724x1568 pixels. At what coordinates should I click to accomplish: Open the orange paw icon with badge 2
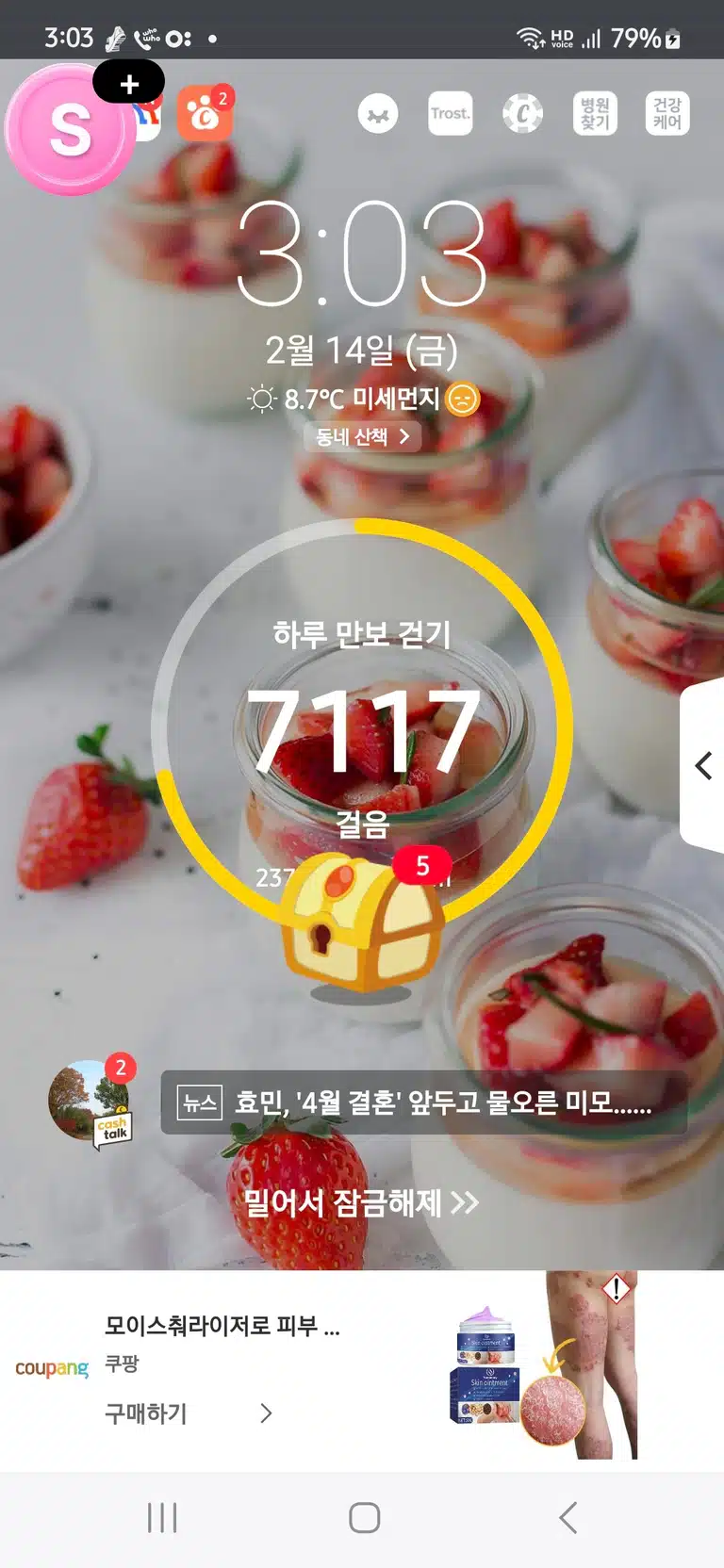click(x=206, y=114)
